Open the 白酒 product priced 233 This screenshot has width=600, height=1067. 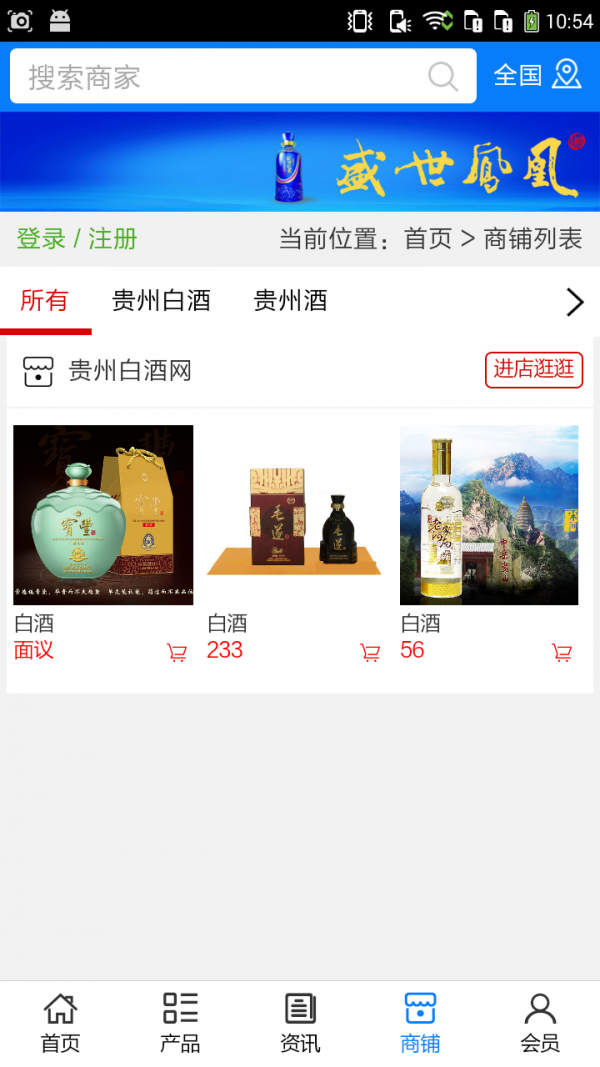pyautogui.click(x=294, y=515)
